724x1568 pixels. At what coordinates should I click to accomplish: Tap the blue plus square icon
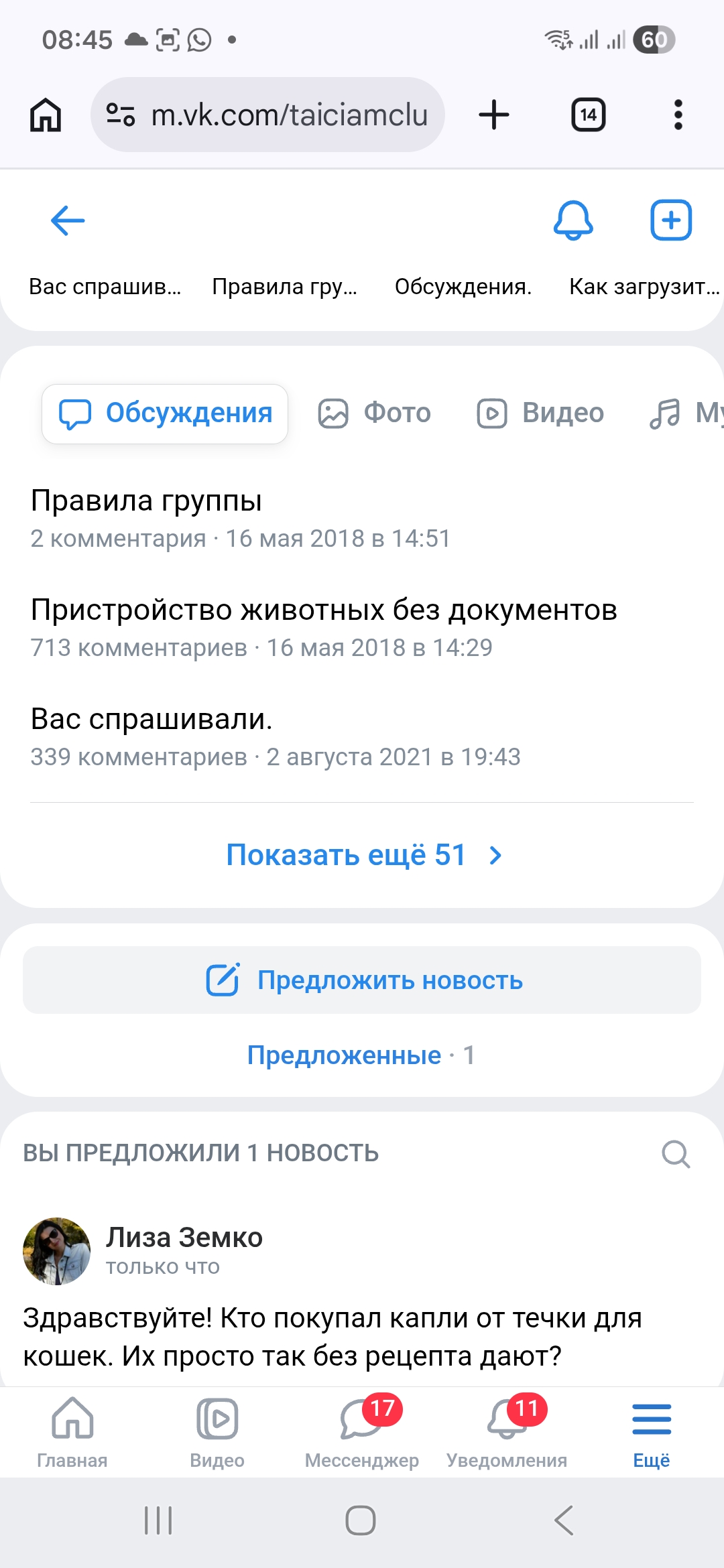click(x=671, y=220)
